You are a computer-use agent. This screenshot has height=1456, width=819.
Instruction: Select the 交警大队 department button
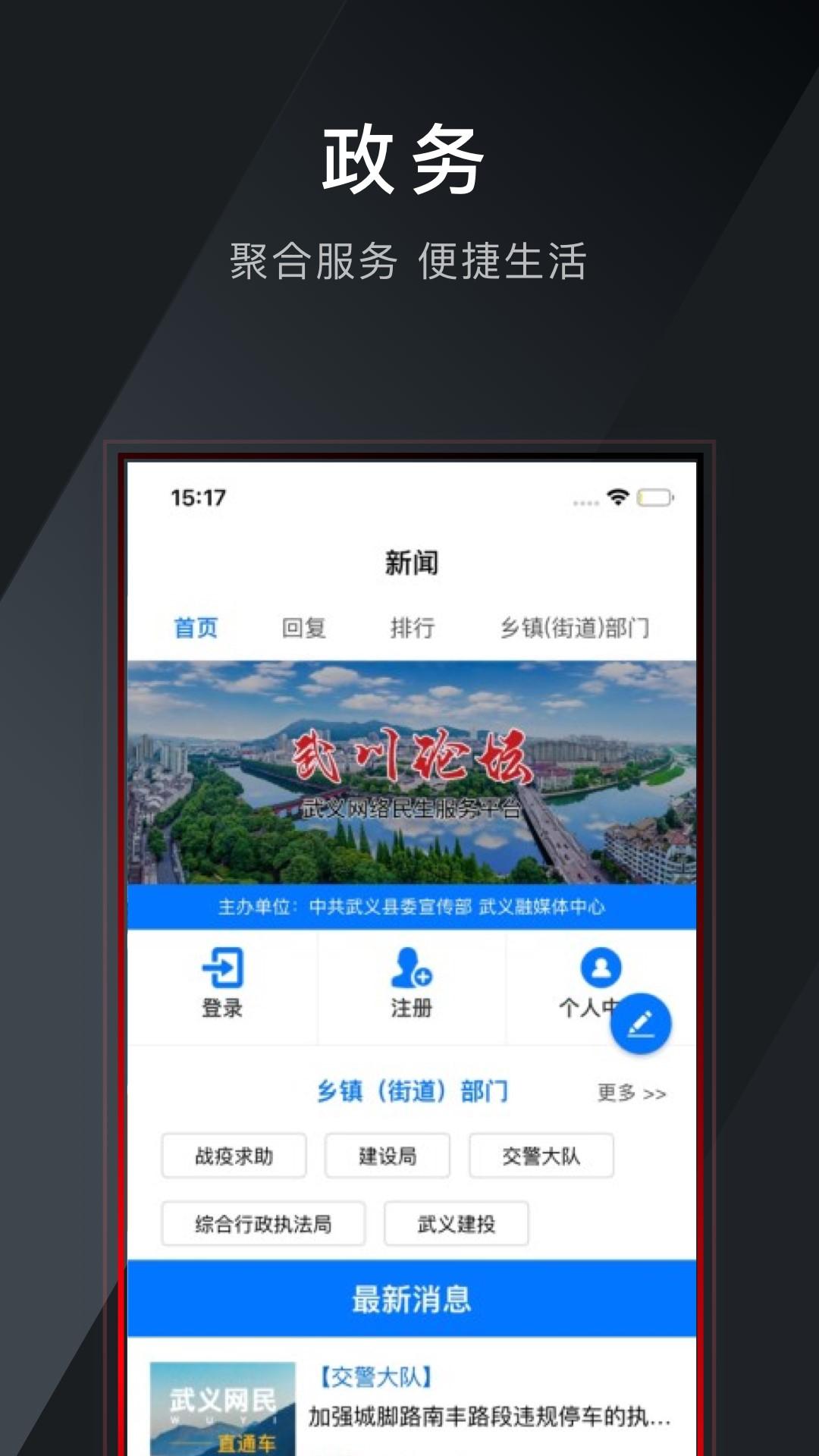click(540, 1156)
